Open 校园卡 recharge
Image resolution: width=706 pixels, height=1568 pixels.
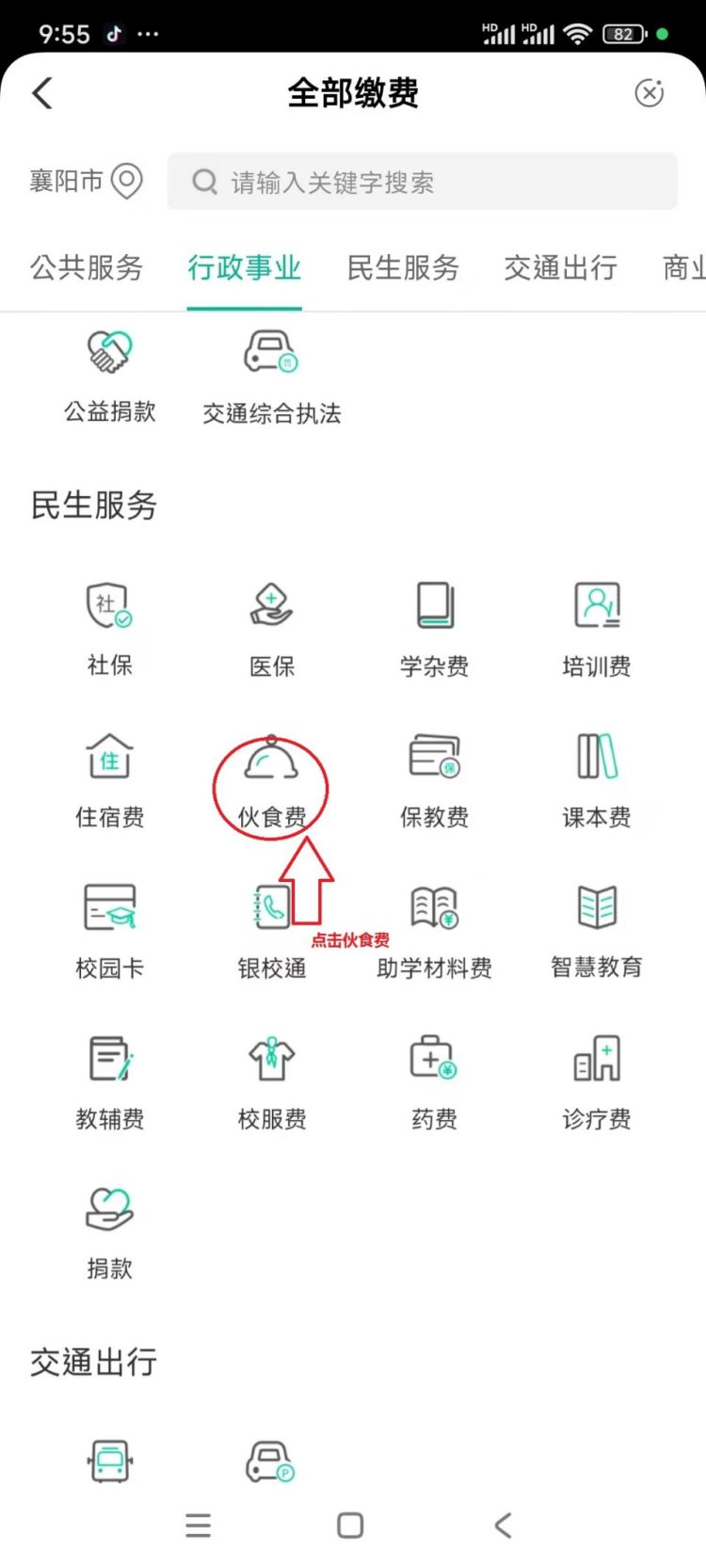110,929
